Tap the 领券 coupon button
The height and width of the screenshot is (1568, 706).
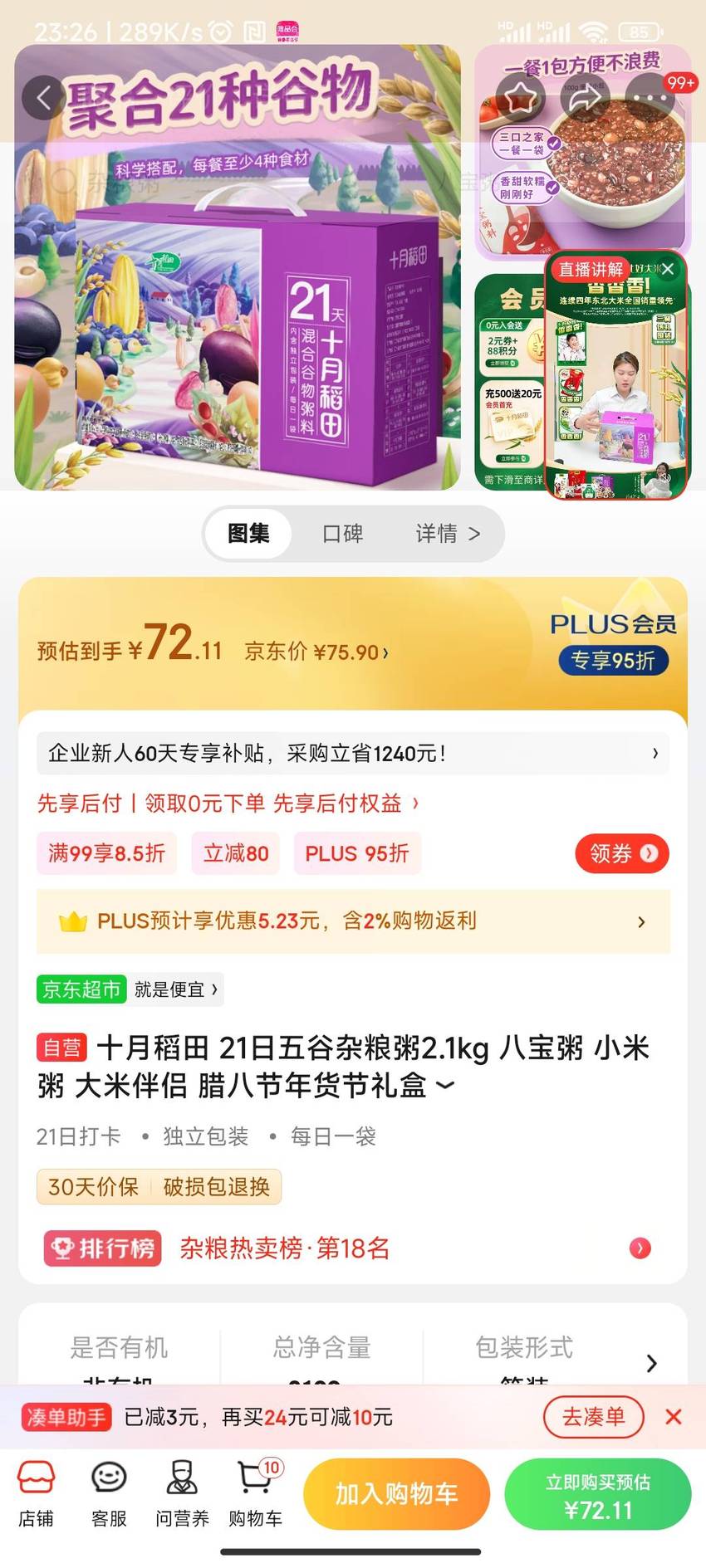[622, 853]
